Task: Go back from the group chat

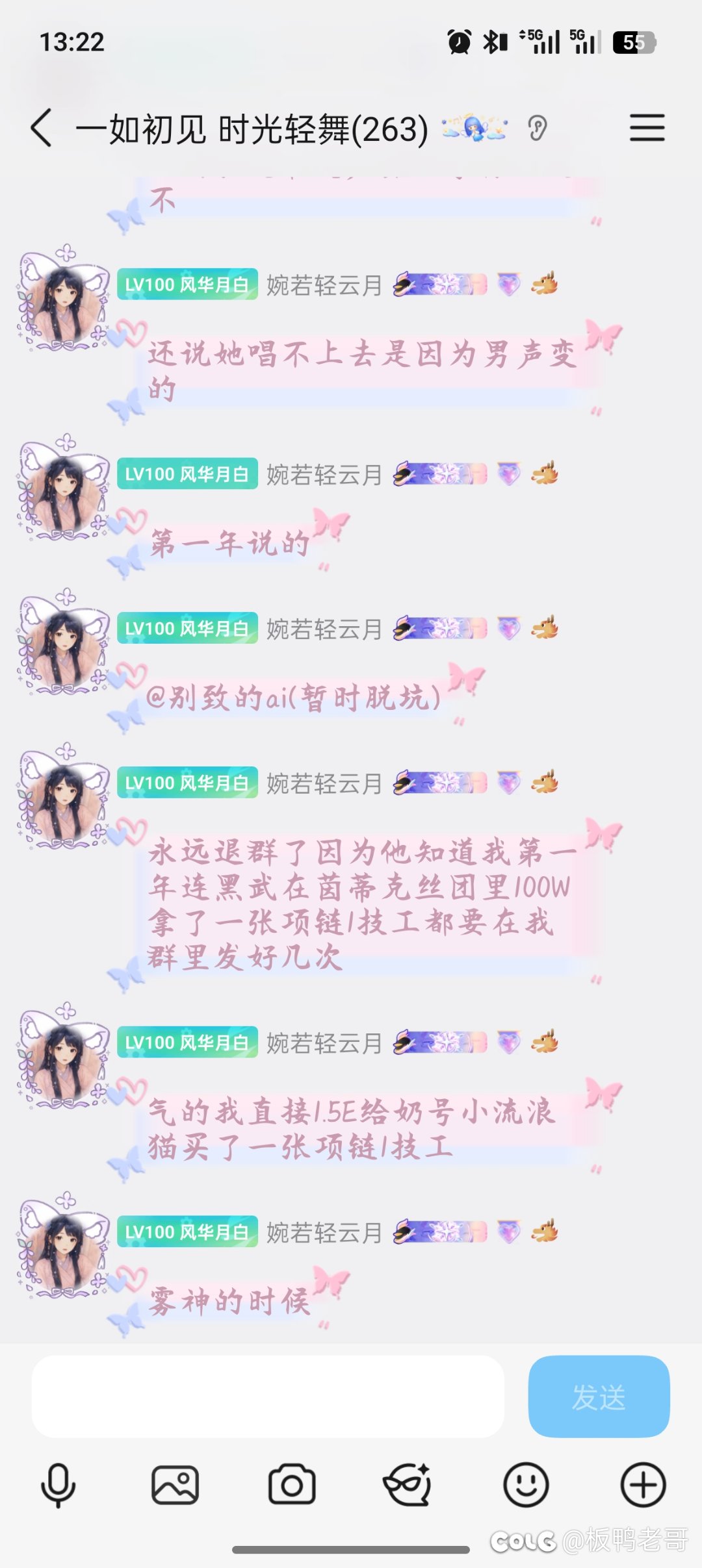Action: coord(42,128)
